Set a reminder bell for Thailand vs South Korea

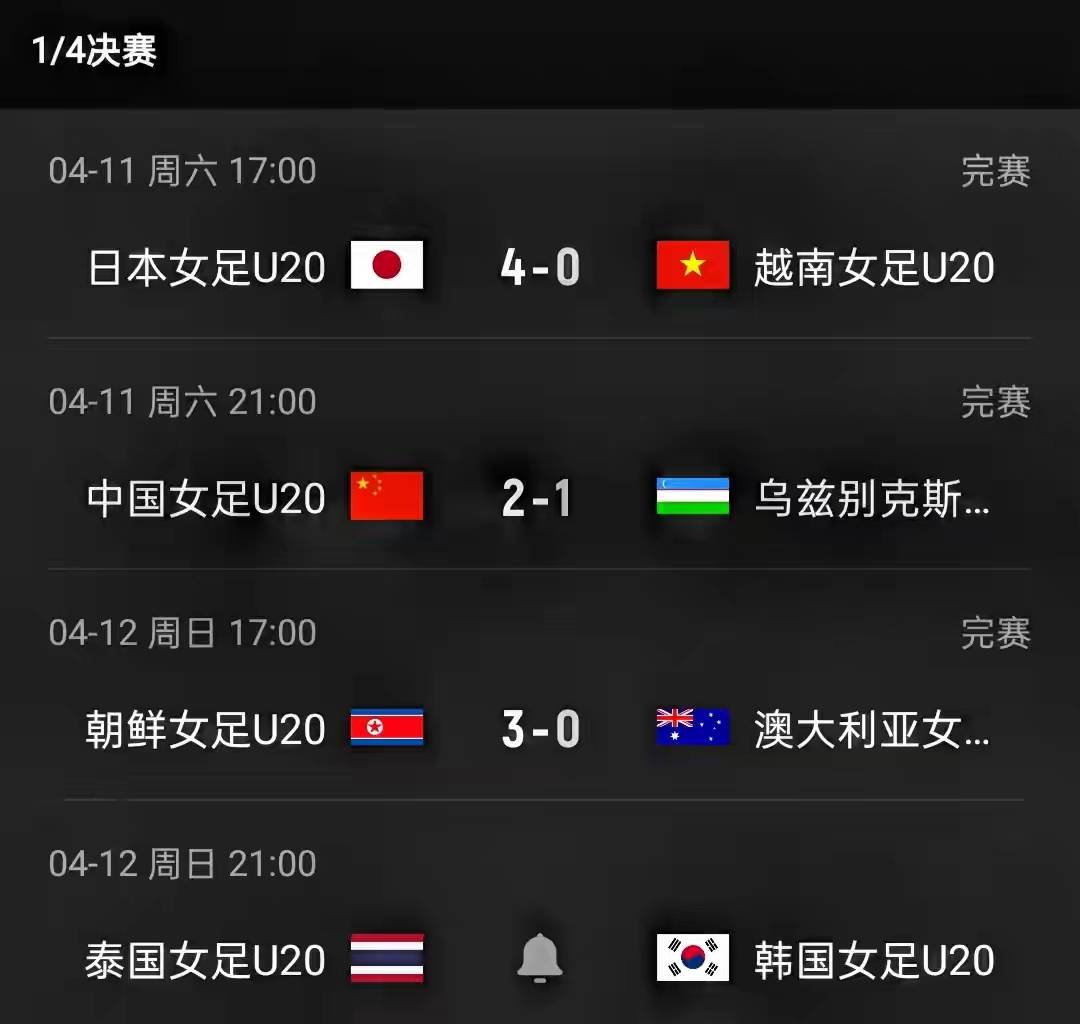coord(540,958)
